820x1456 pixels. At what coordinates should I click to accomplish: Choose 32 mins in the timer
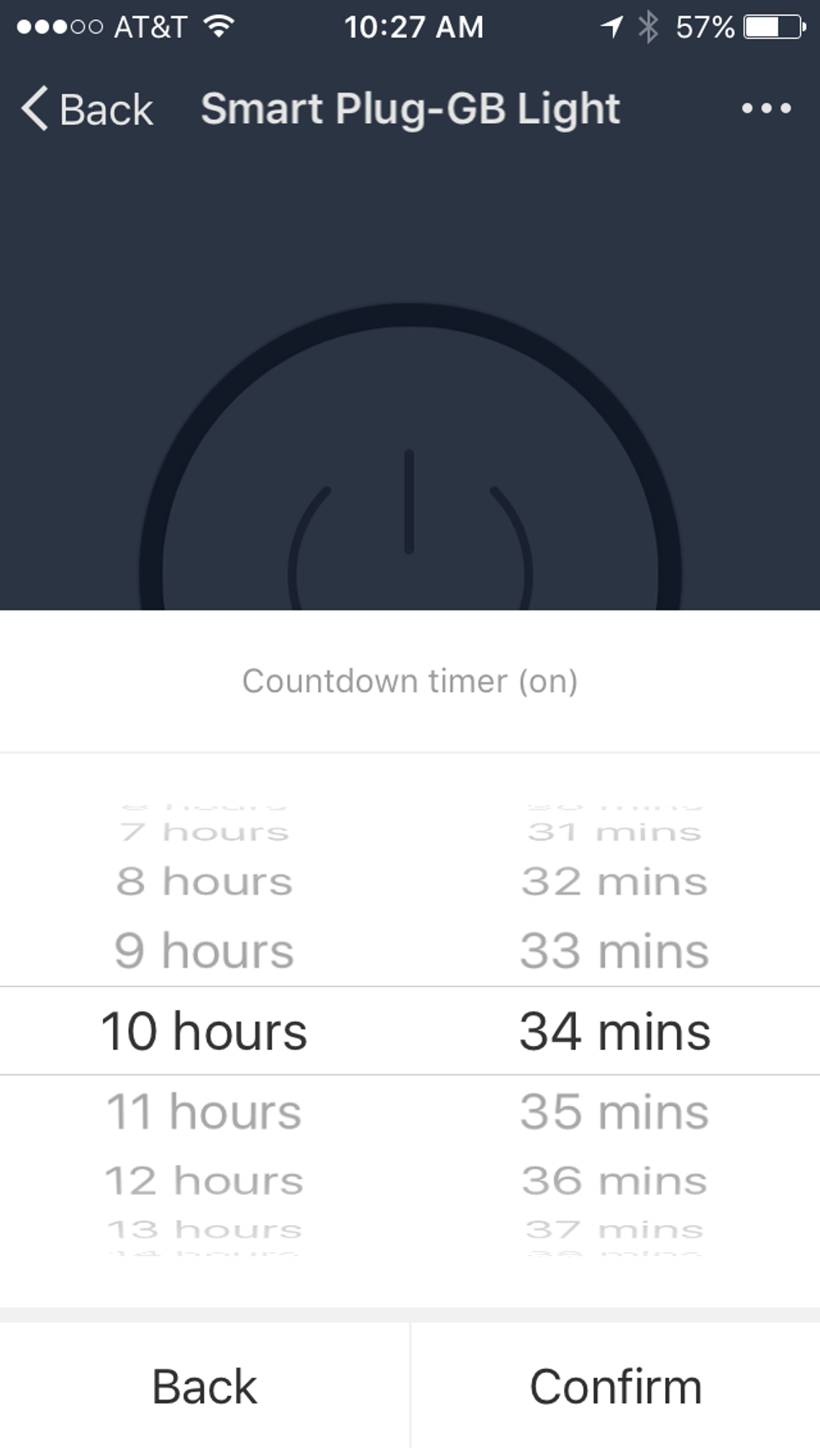point(614,881)
